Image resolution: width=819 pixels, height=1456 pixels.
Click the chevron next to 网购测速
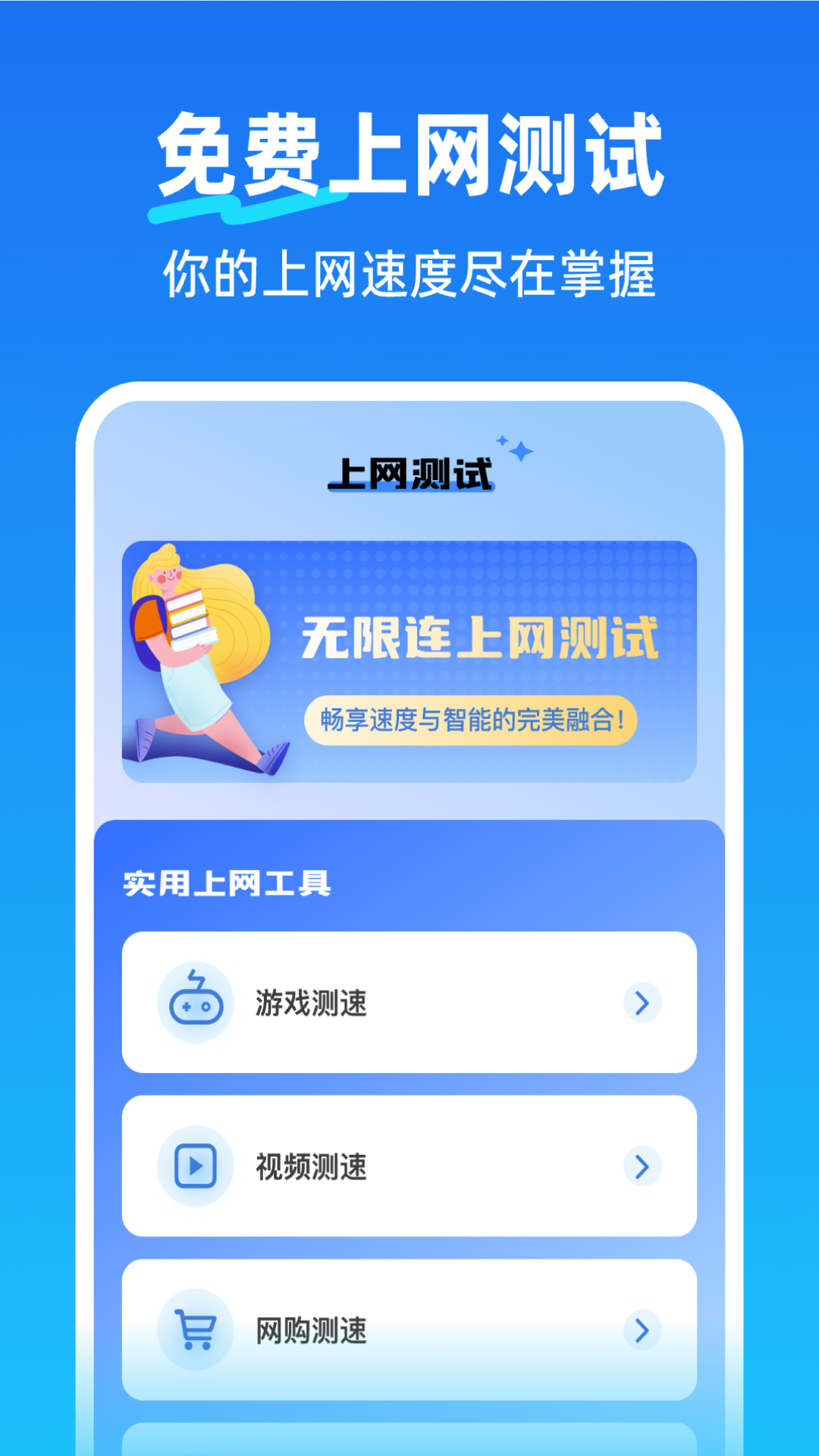coord(644,1329)
